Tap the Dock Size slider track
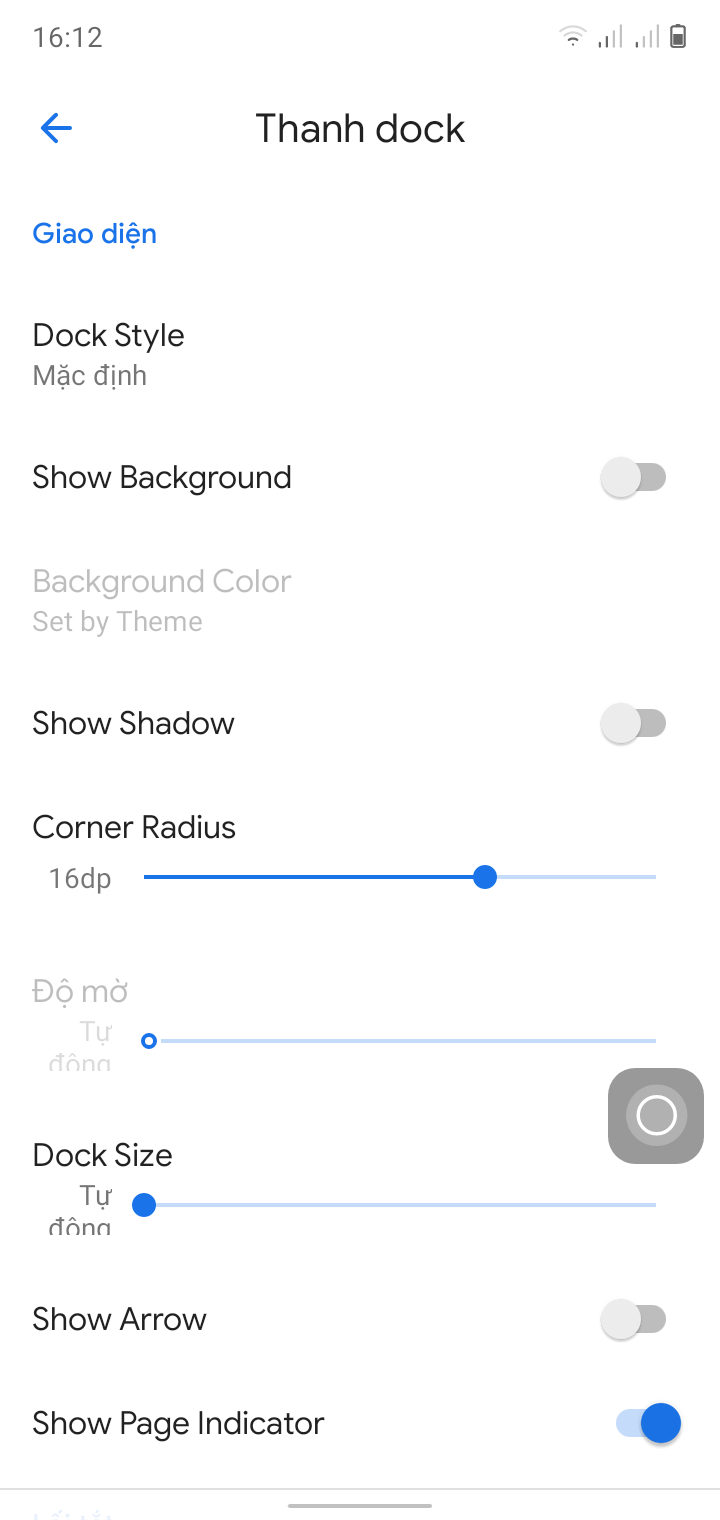The image size is (720, 1520). [x=400, y=1205]
